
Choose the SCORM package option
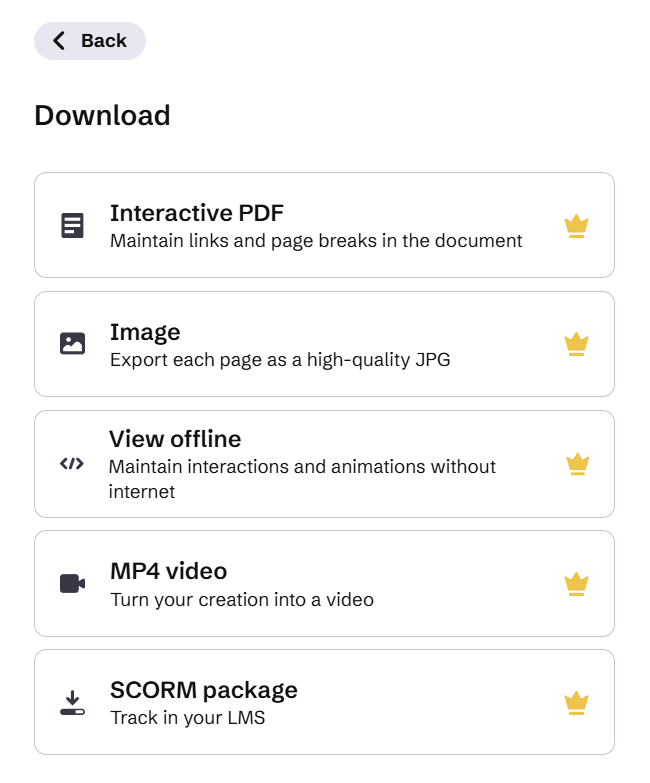324,702
